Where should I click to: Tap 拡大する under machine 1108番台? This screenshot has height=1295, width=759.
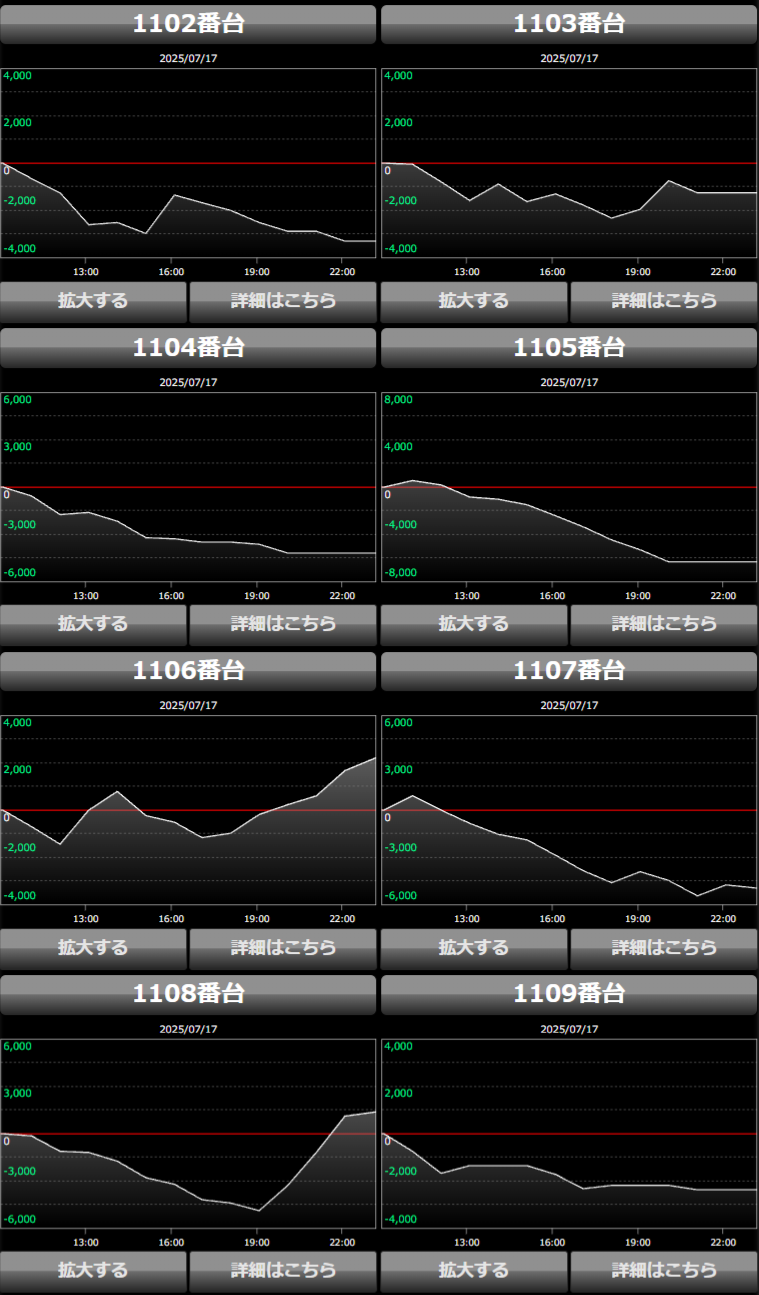click(x=93, y=1271)
